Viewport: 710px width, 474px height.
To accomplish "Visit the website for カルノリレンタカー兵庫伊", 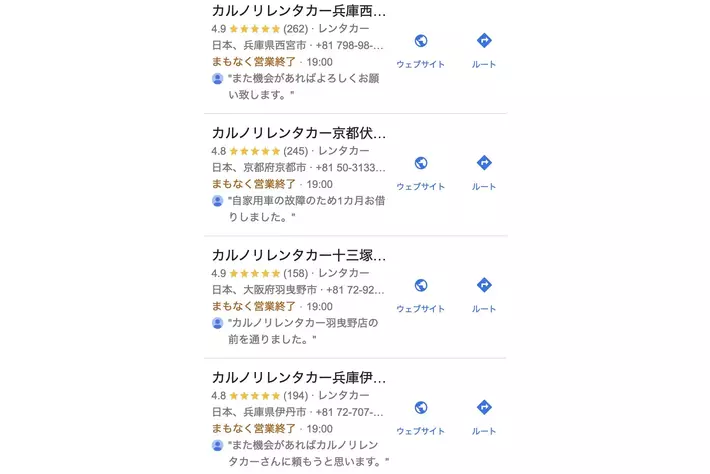I will click(421, 415).
